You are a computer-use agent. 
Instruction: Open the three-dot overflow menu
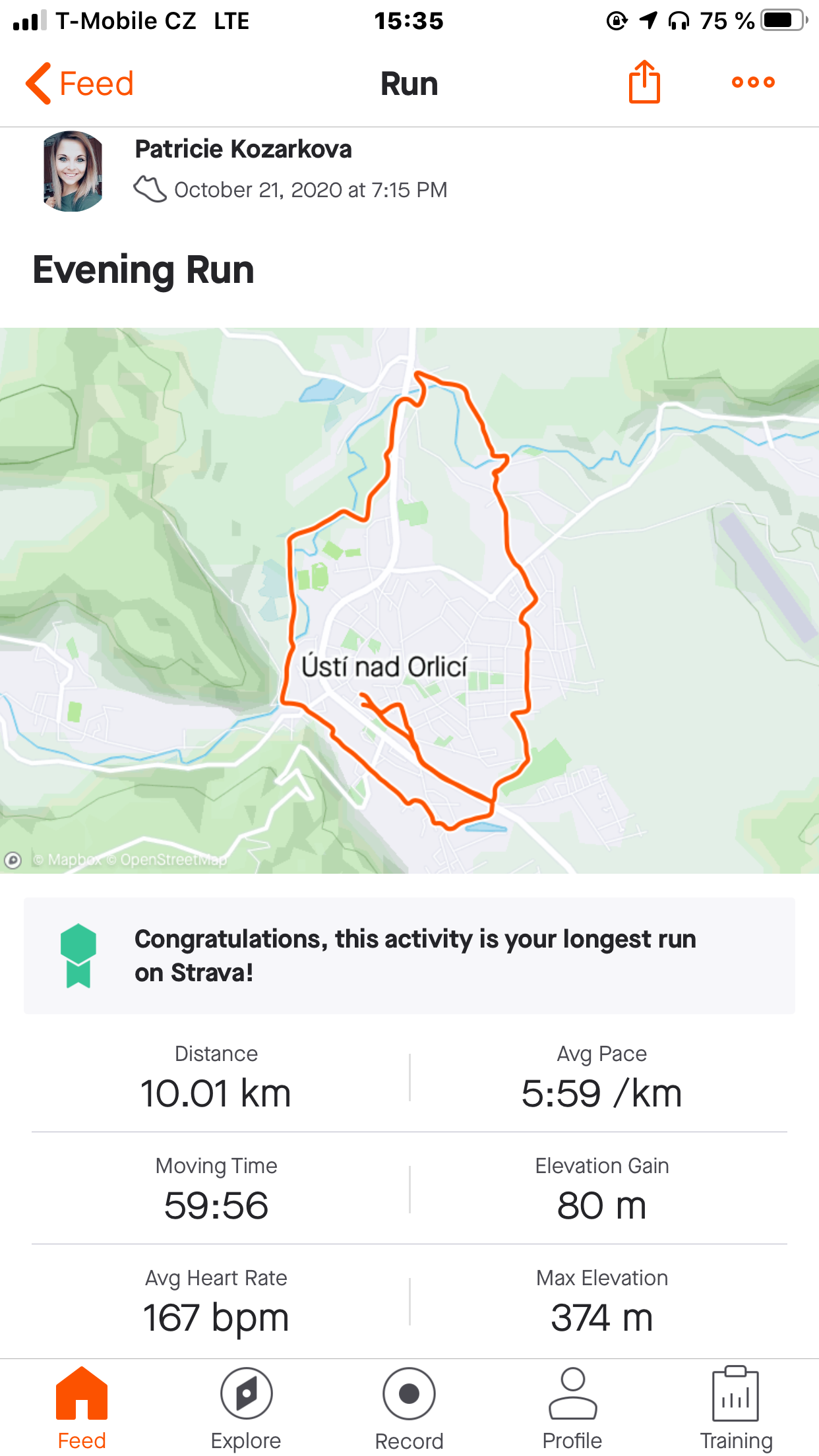coord(753,82)
